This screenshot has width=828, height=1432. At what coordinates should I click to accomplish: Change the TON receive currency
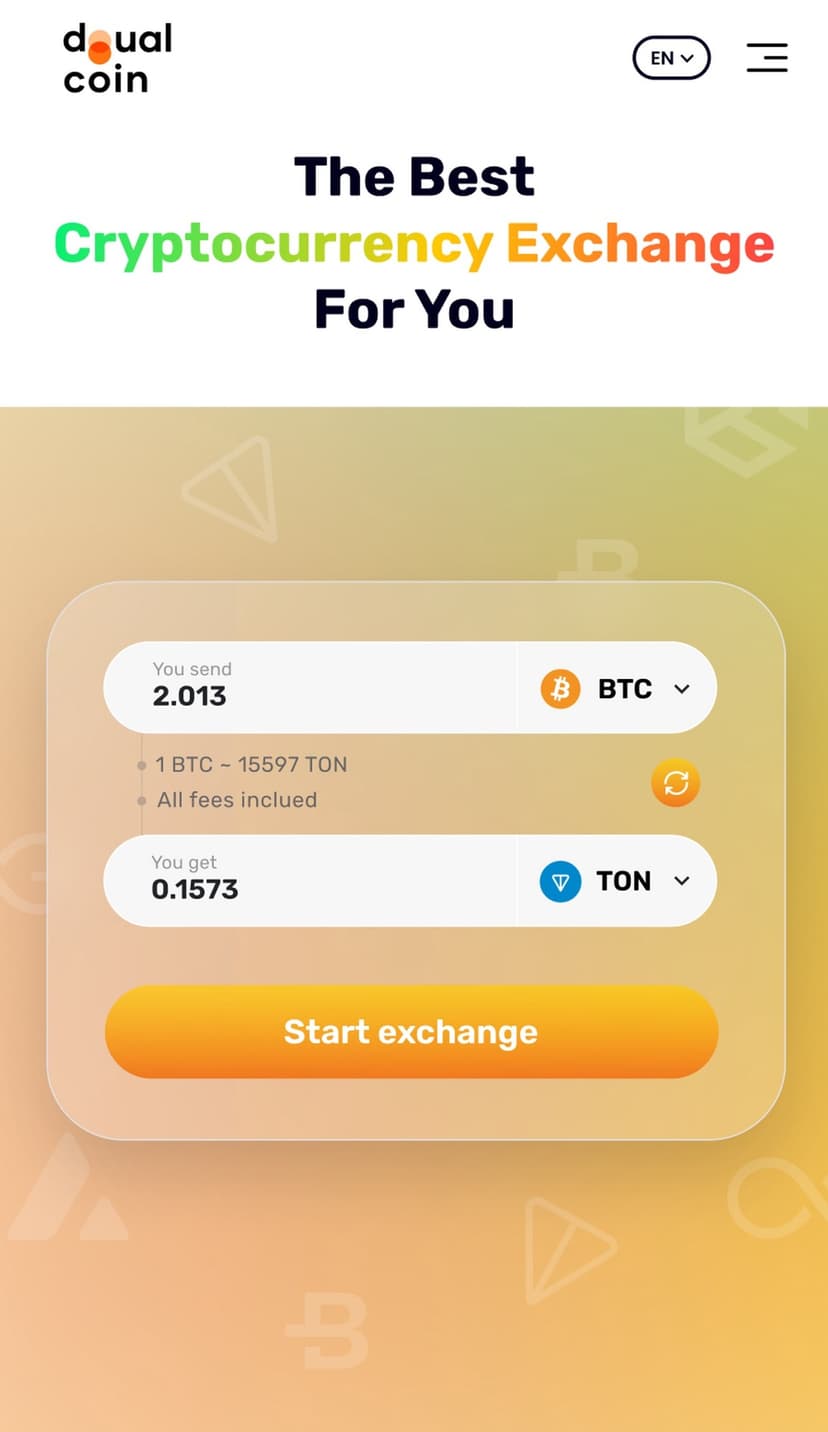(616, 881)
